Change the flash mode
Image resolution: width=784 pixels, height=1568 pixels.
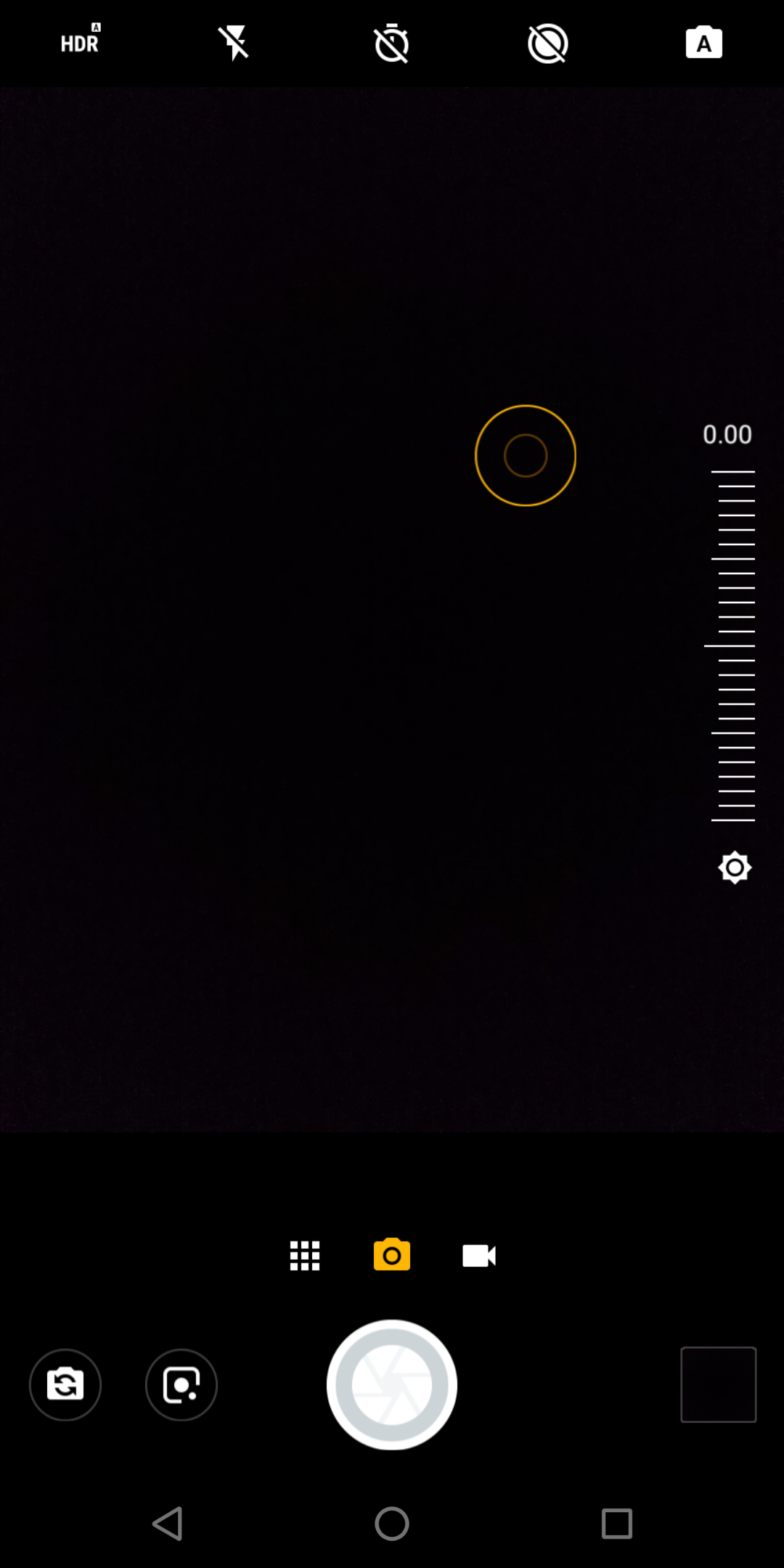(x=235, y=43)
